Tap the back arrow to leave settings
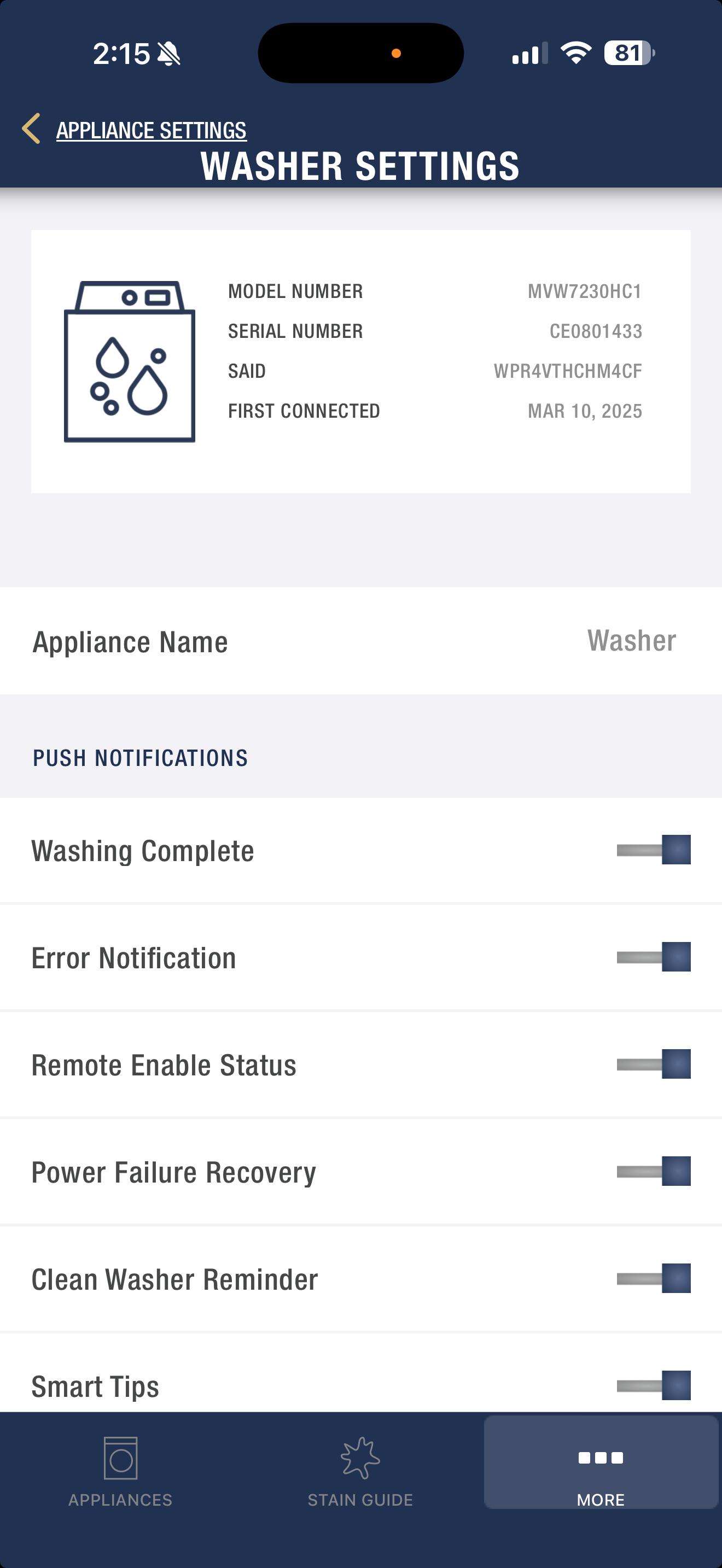 (31, 128)
